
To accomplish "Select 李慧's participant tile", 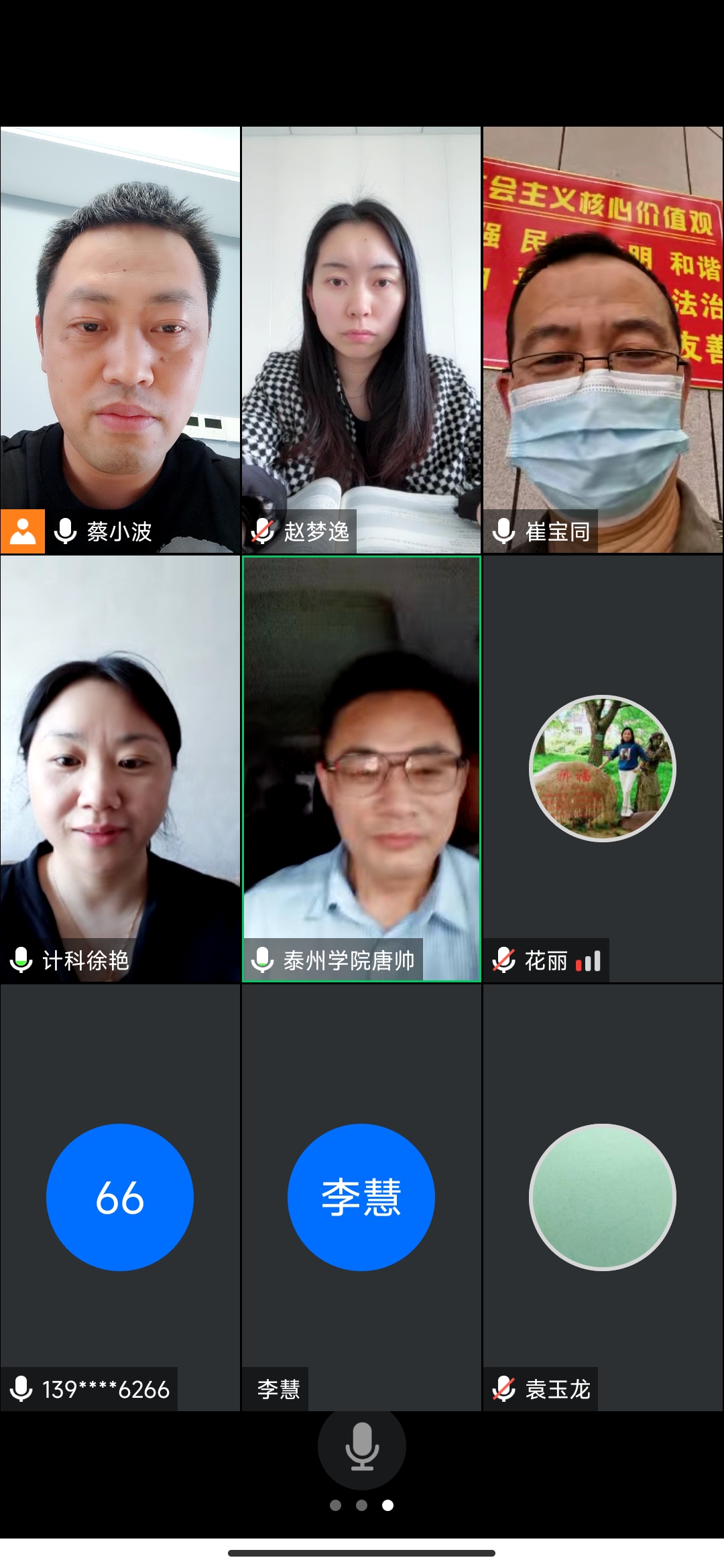I will (361, 1197).
